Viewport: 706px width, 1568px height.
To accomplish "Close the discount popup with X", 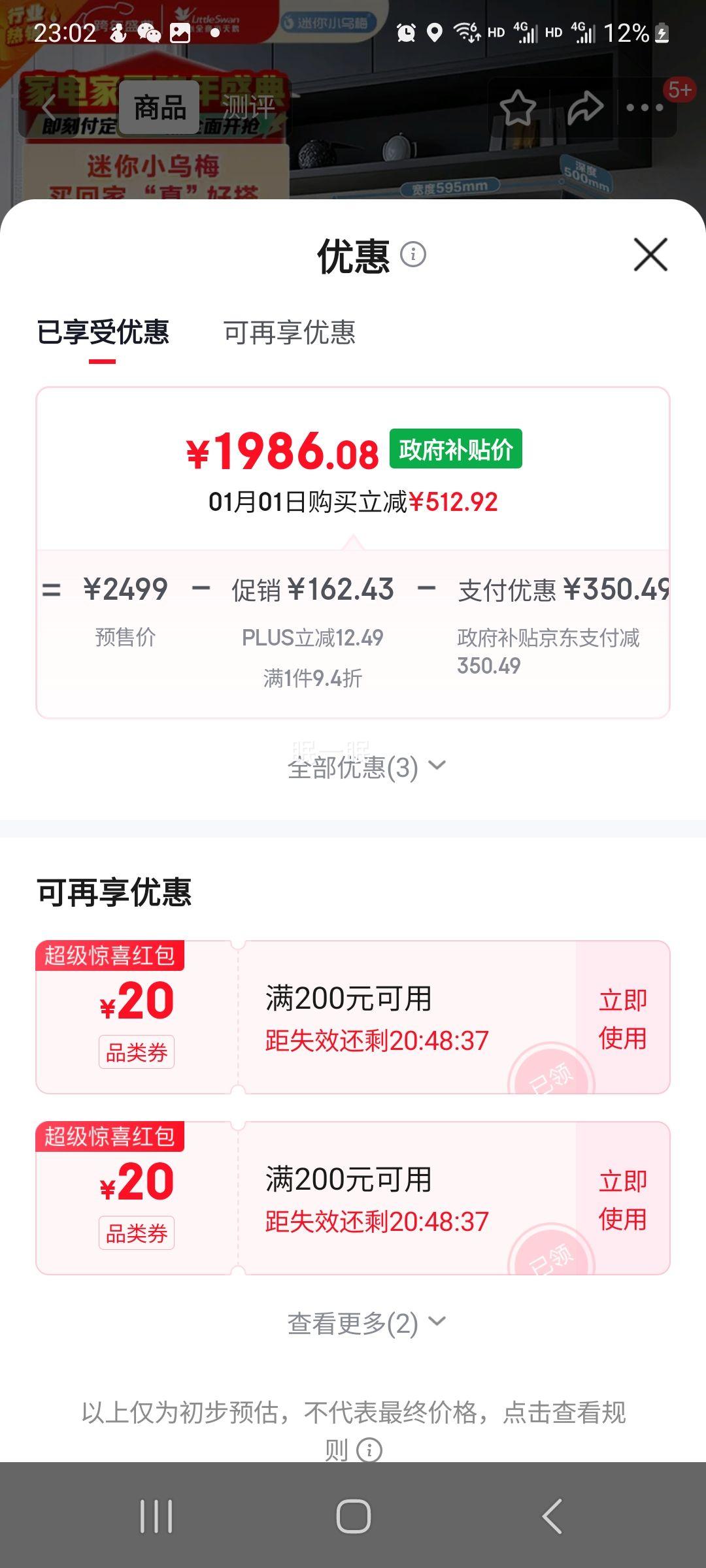I will [x=647, y=255].
